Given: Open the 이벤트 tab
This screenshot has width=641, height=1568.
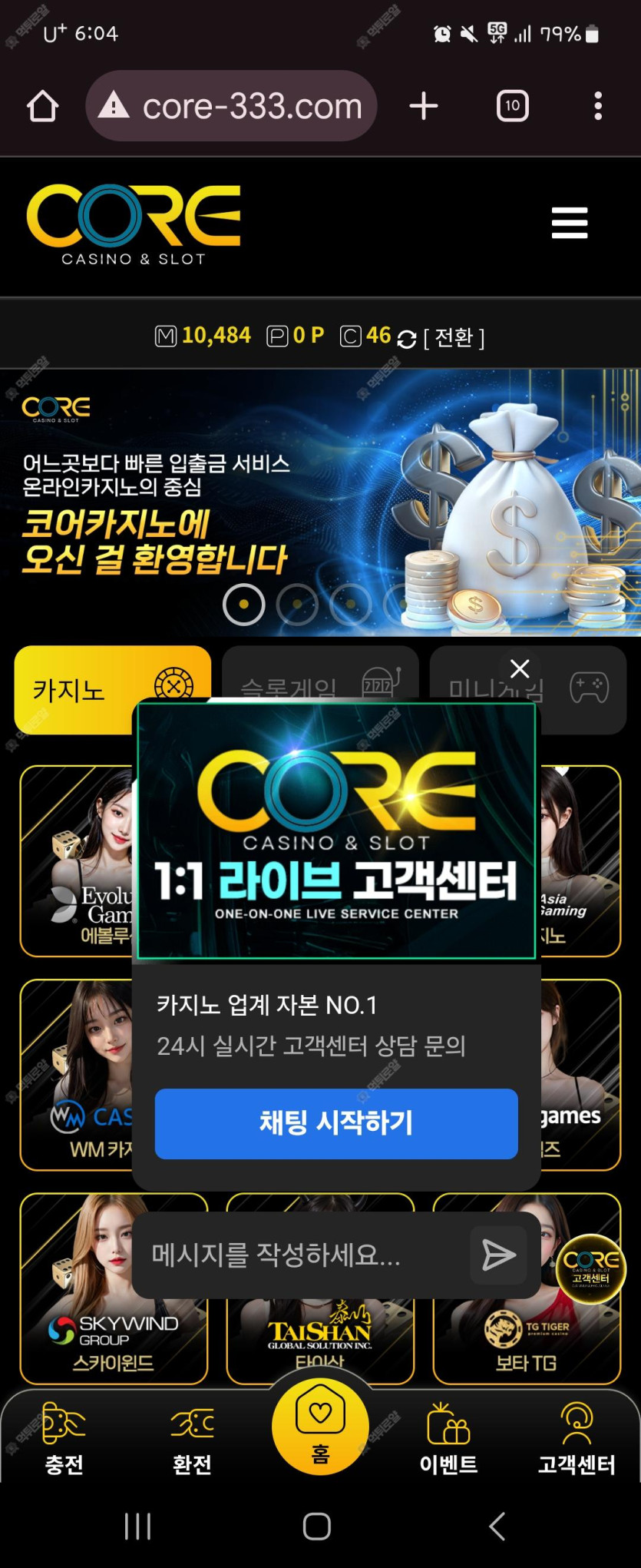Looking at the screenshot, I should coord(448,1438).
